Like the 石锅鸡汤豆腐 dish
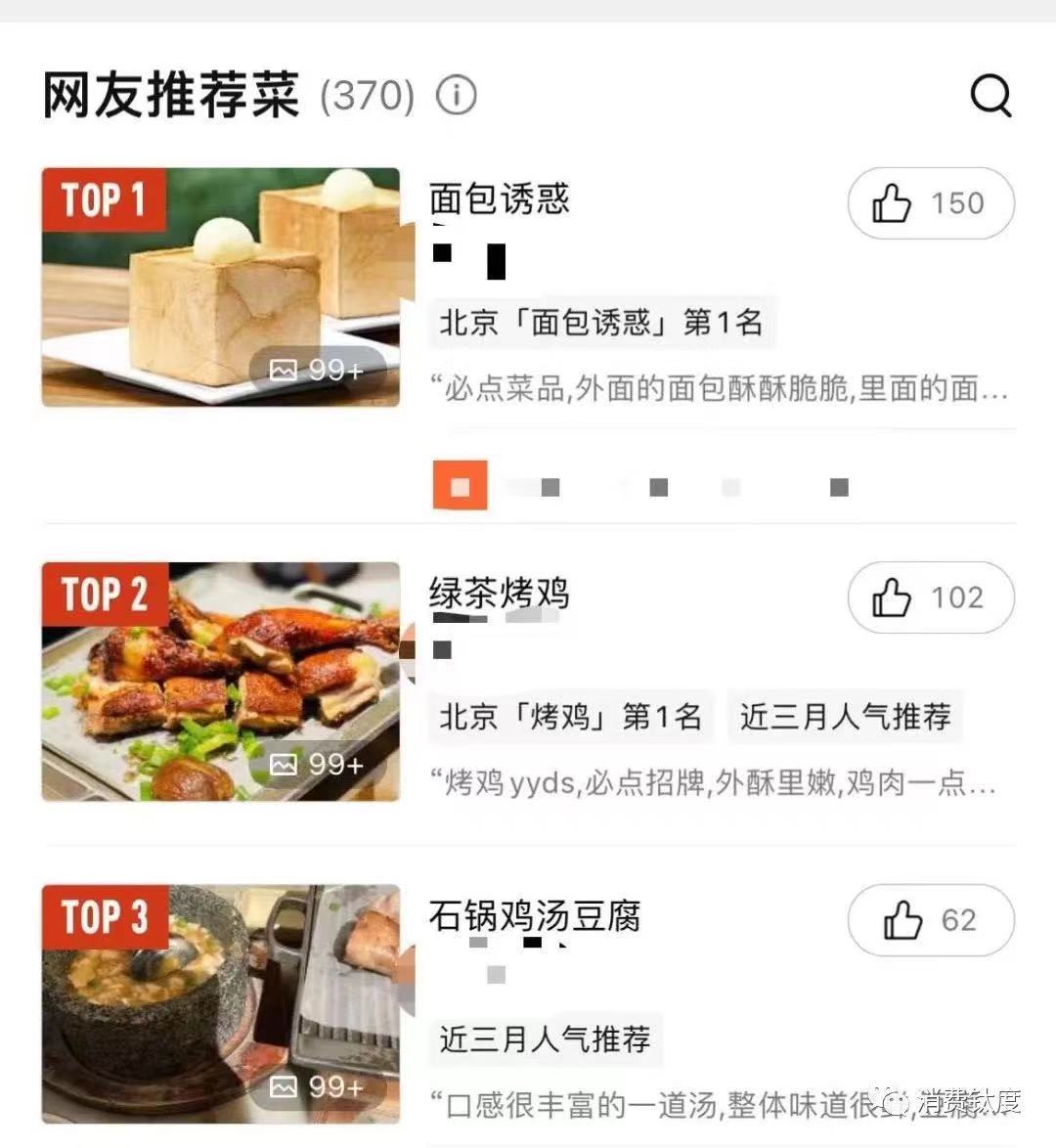The image size is (1056, 1148). point(930,920)
